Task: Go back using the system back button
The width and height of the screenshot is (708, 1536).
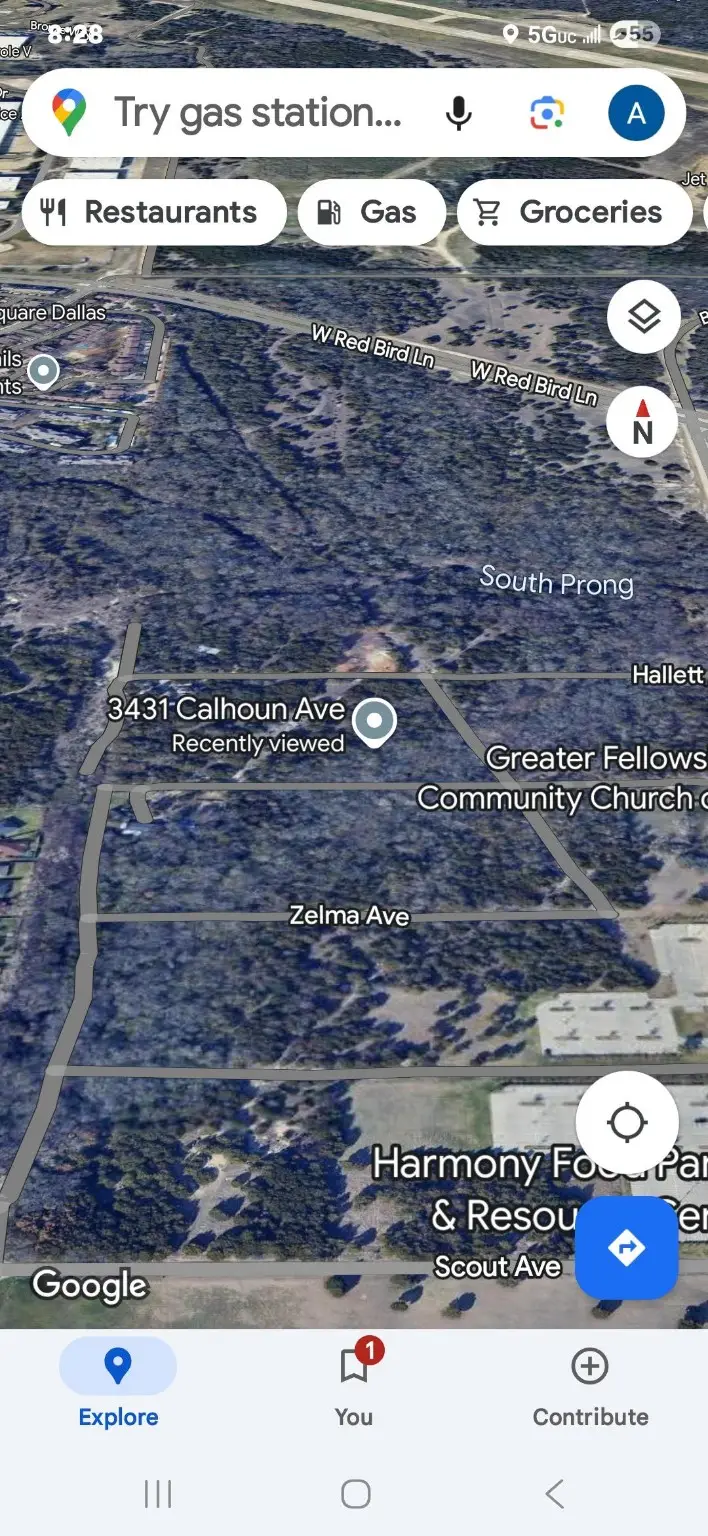Action: coord(555,1494)
